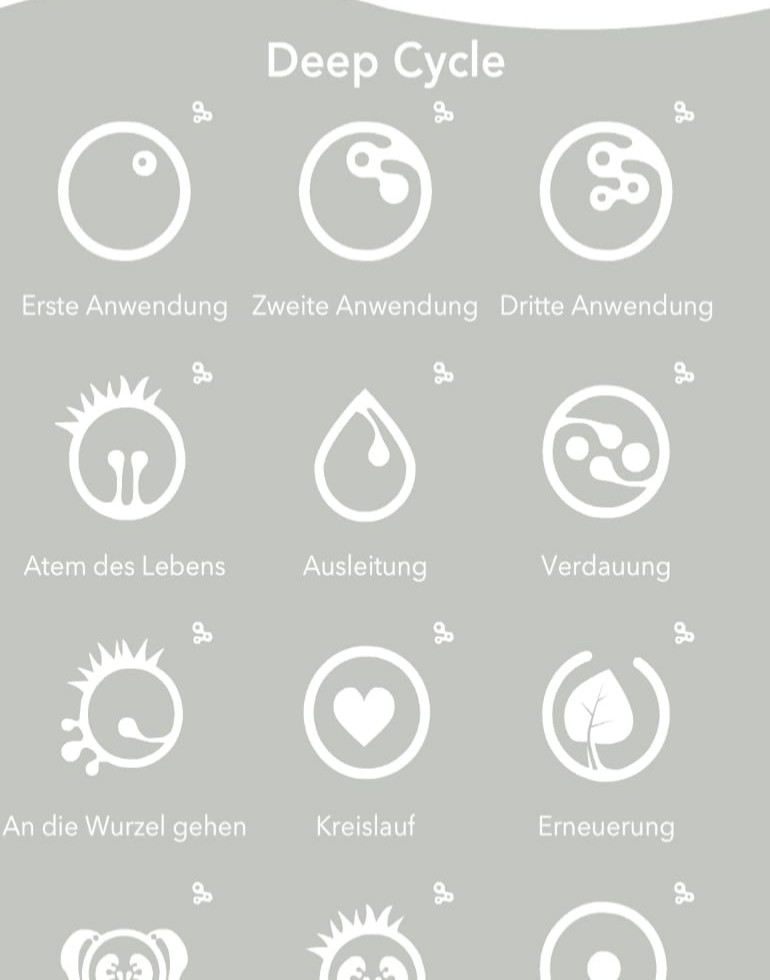Start the Atem des Lebens program

124,450
